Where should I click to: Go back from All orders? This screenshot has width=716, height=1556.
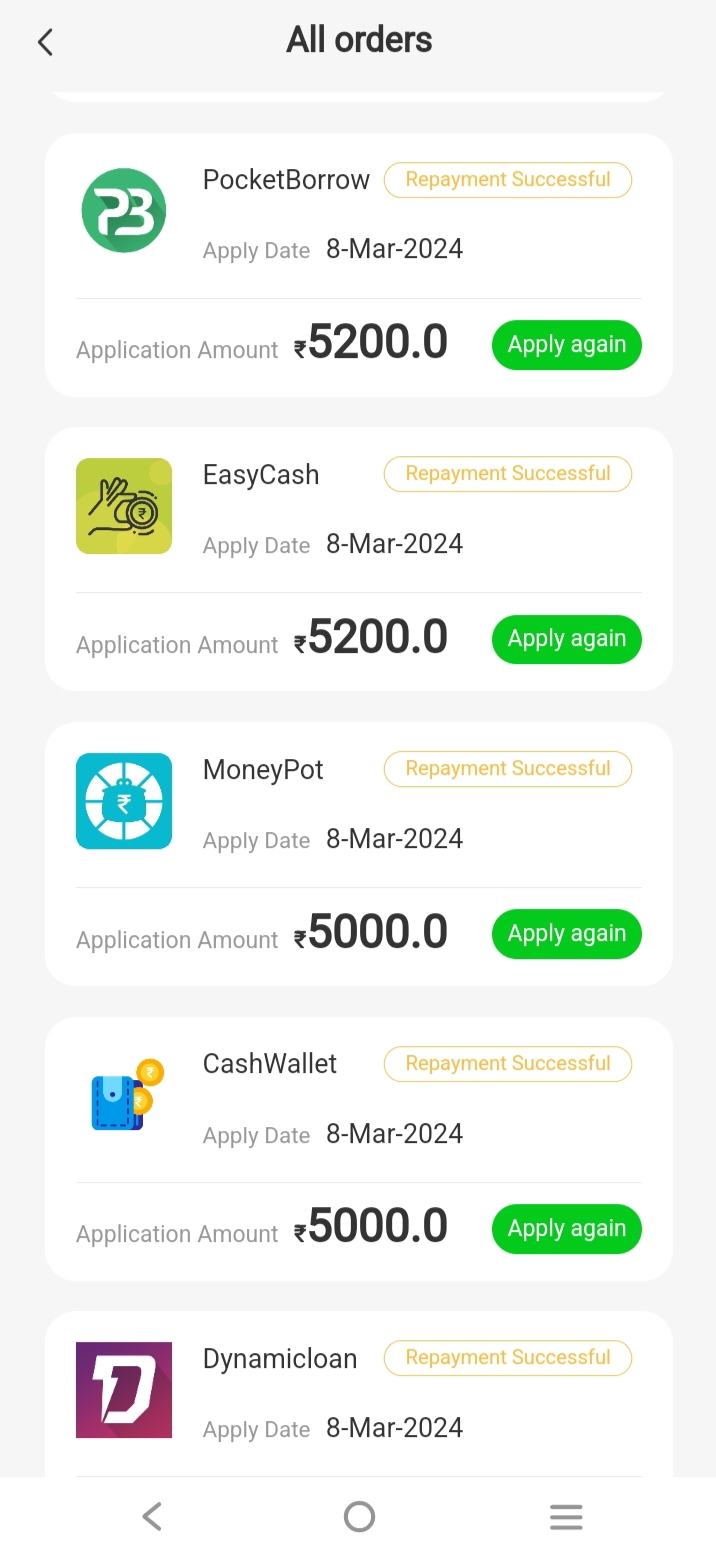(x=45, y=42)
